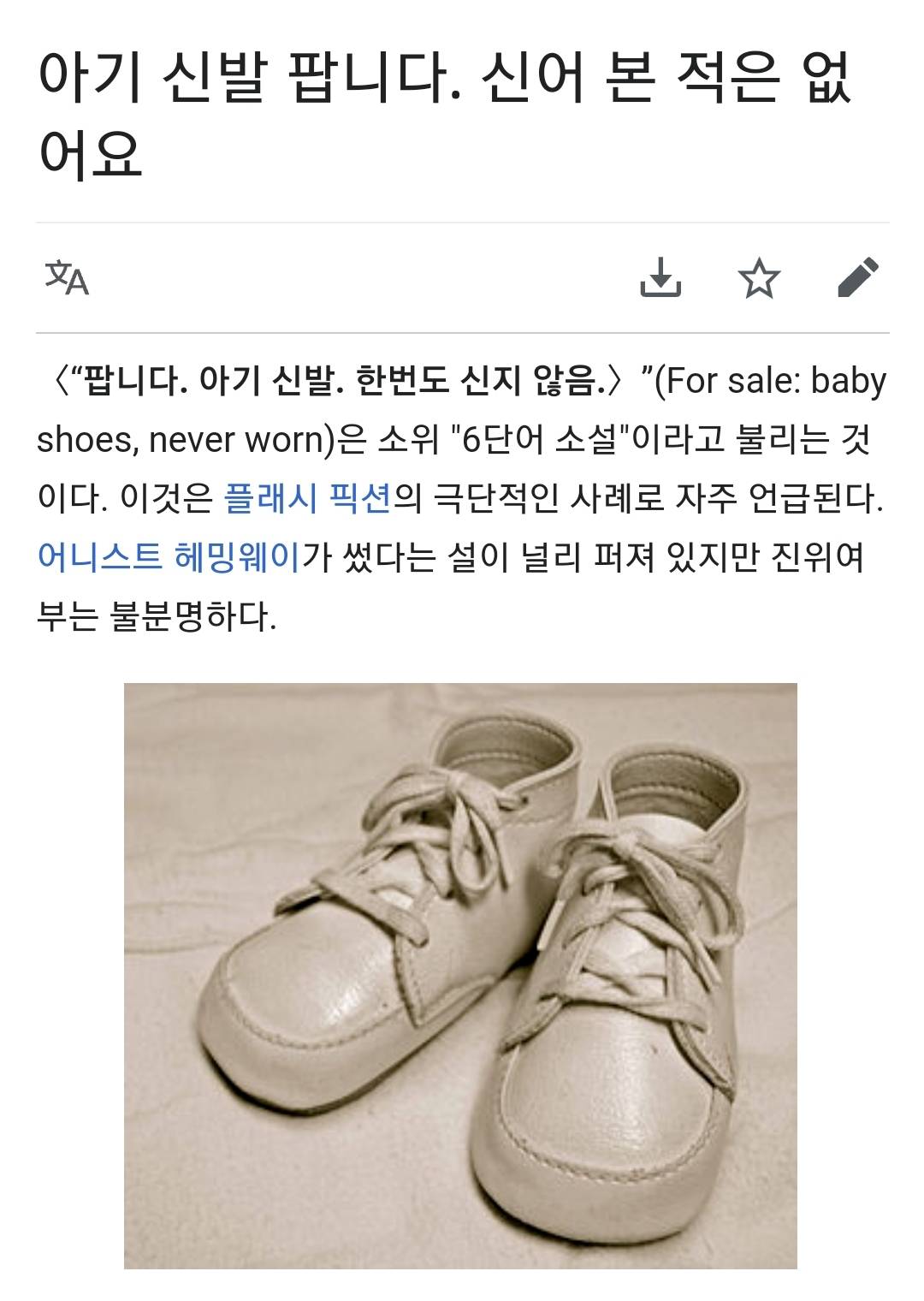Edit this article with the pencil icon

pyautogui.click(x=858, y=277)
